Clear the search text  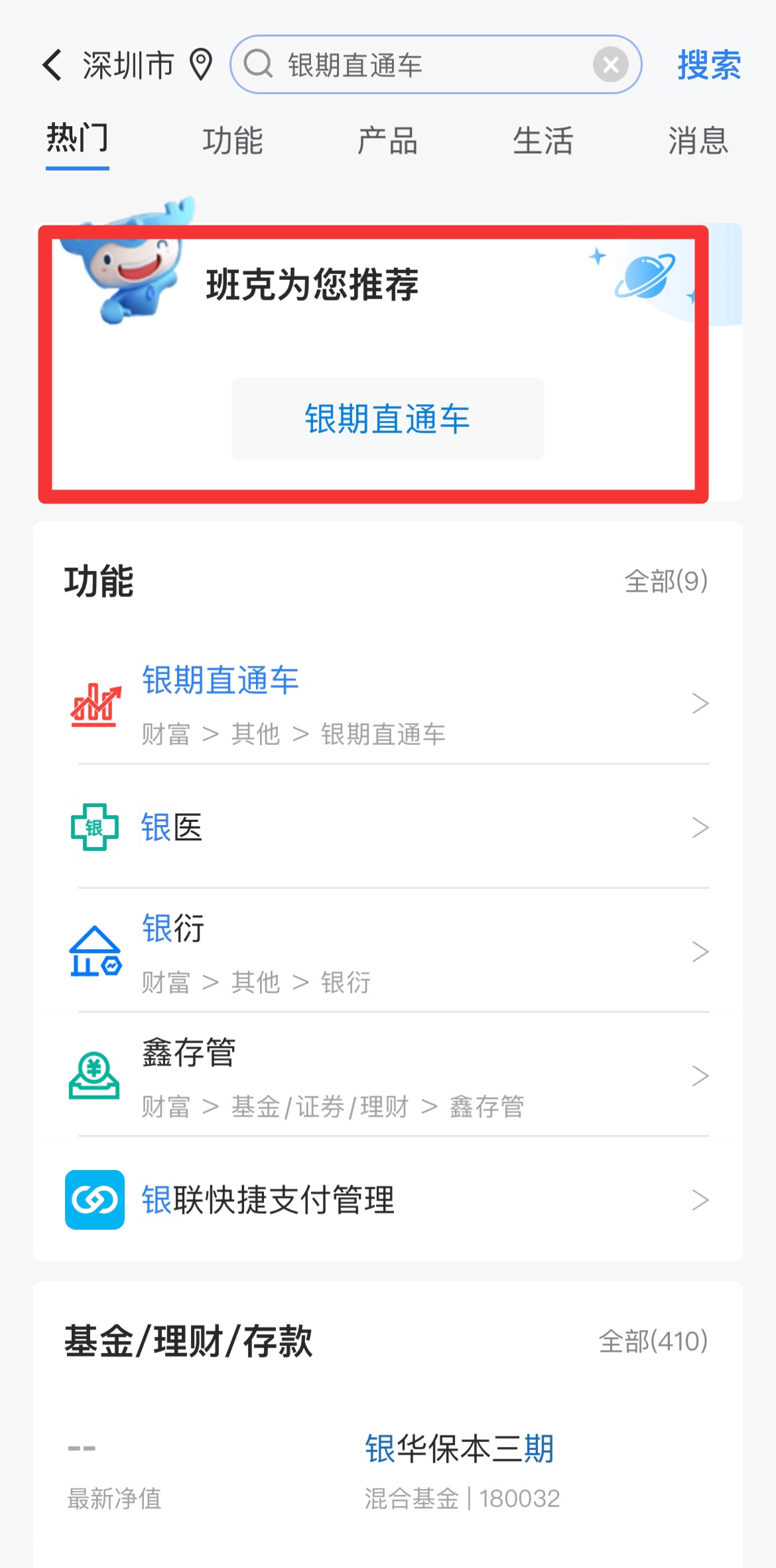(610, 65)
